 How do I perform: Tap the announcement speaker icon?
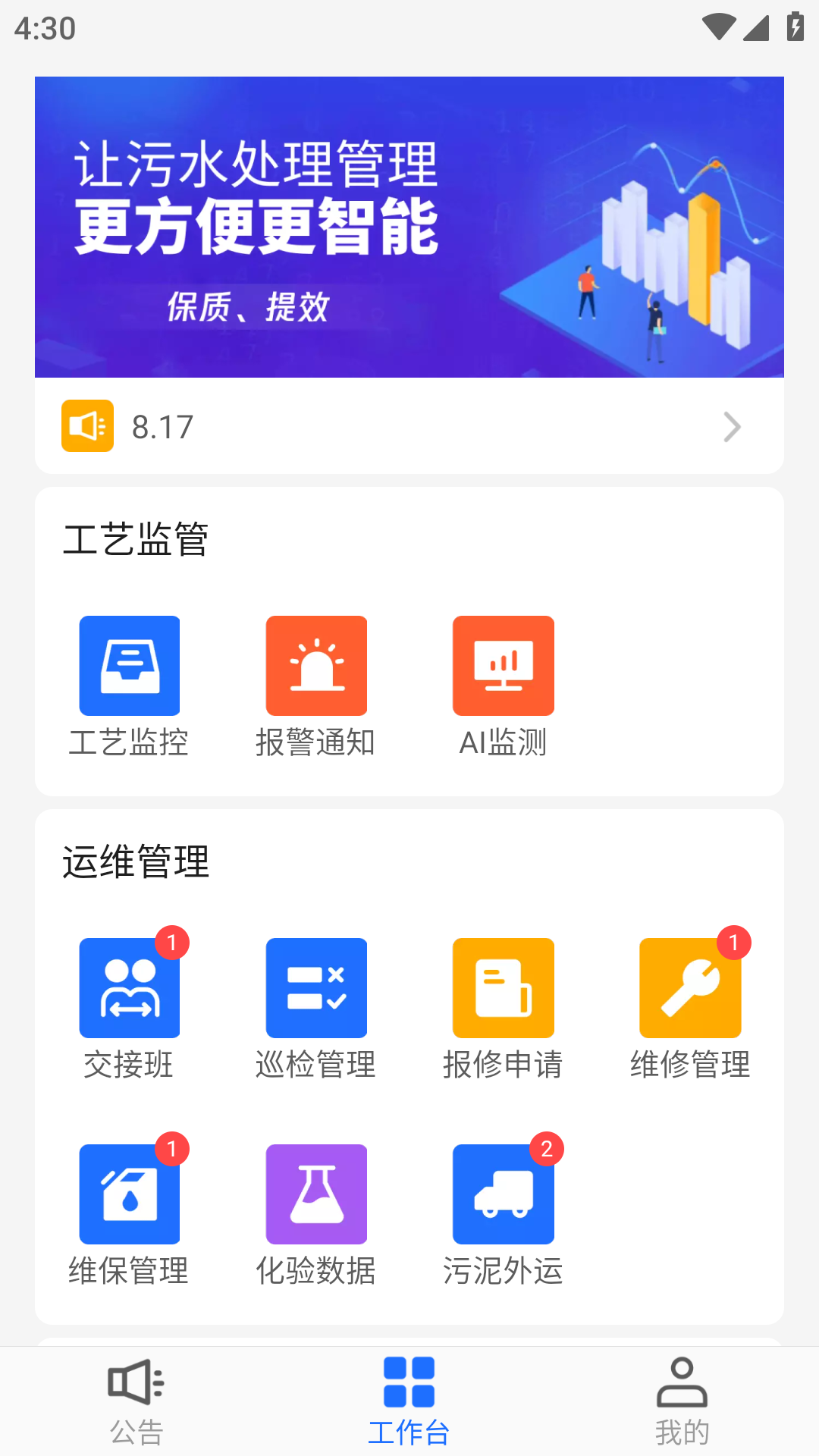click(x=86, y=426)
